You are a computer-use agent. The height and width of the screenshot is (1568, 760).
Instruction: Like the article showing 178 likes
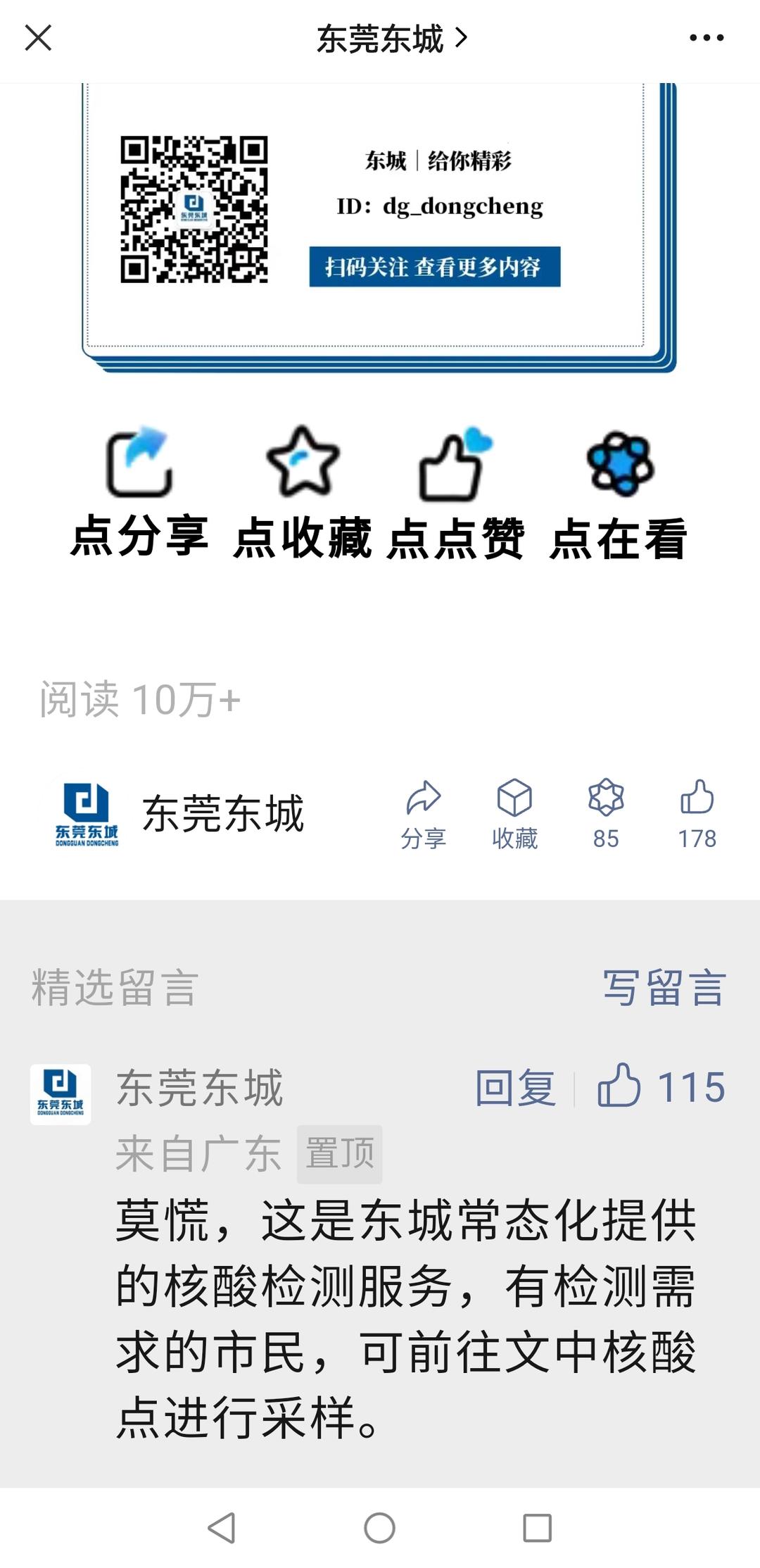pos(697,814)
